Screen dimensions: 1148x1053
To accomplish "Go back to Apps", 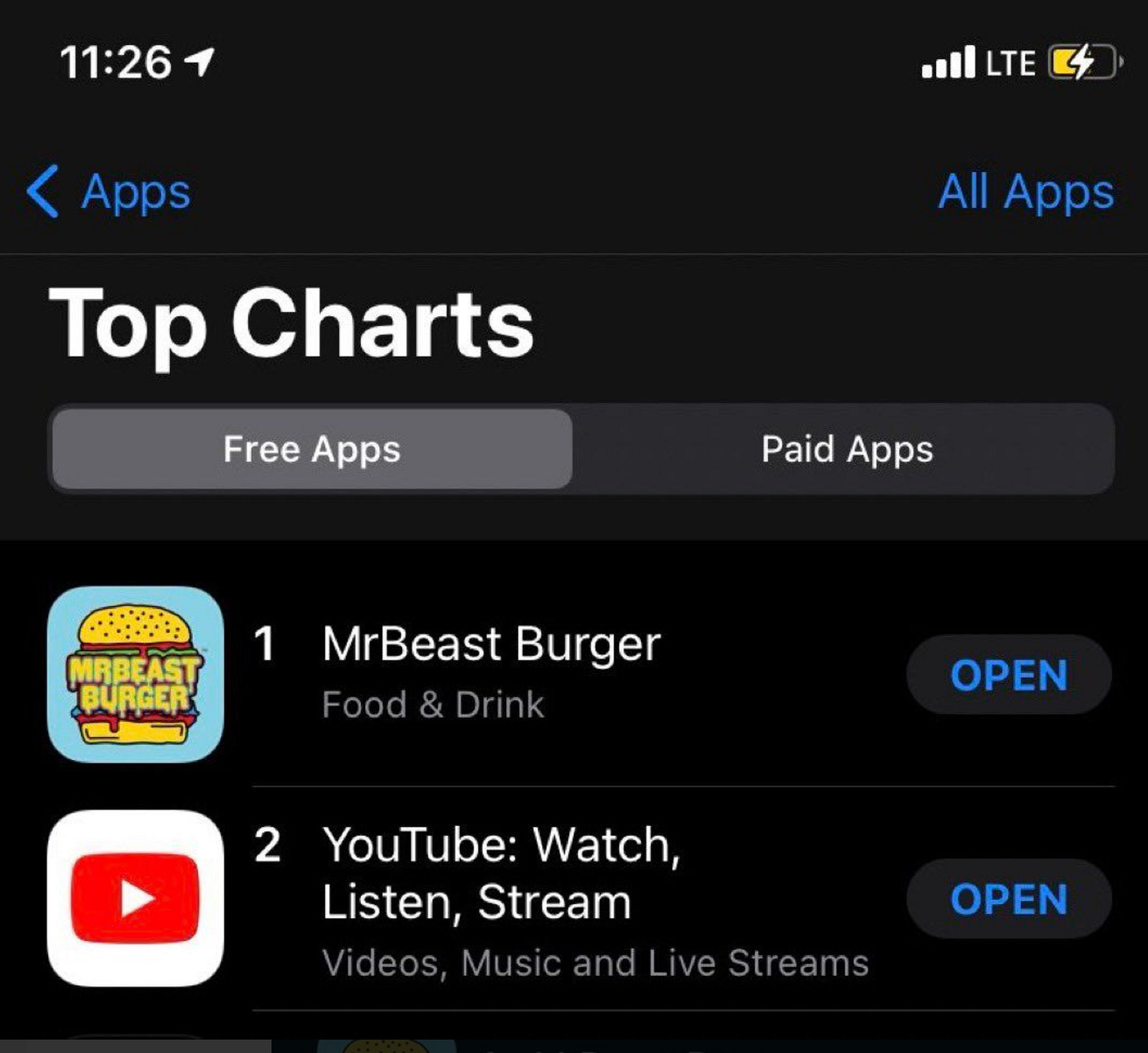I will (x=110, y=192).
